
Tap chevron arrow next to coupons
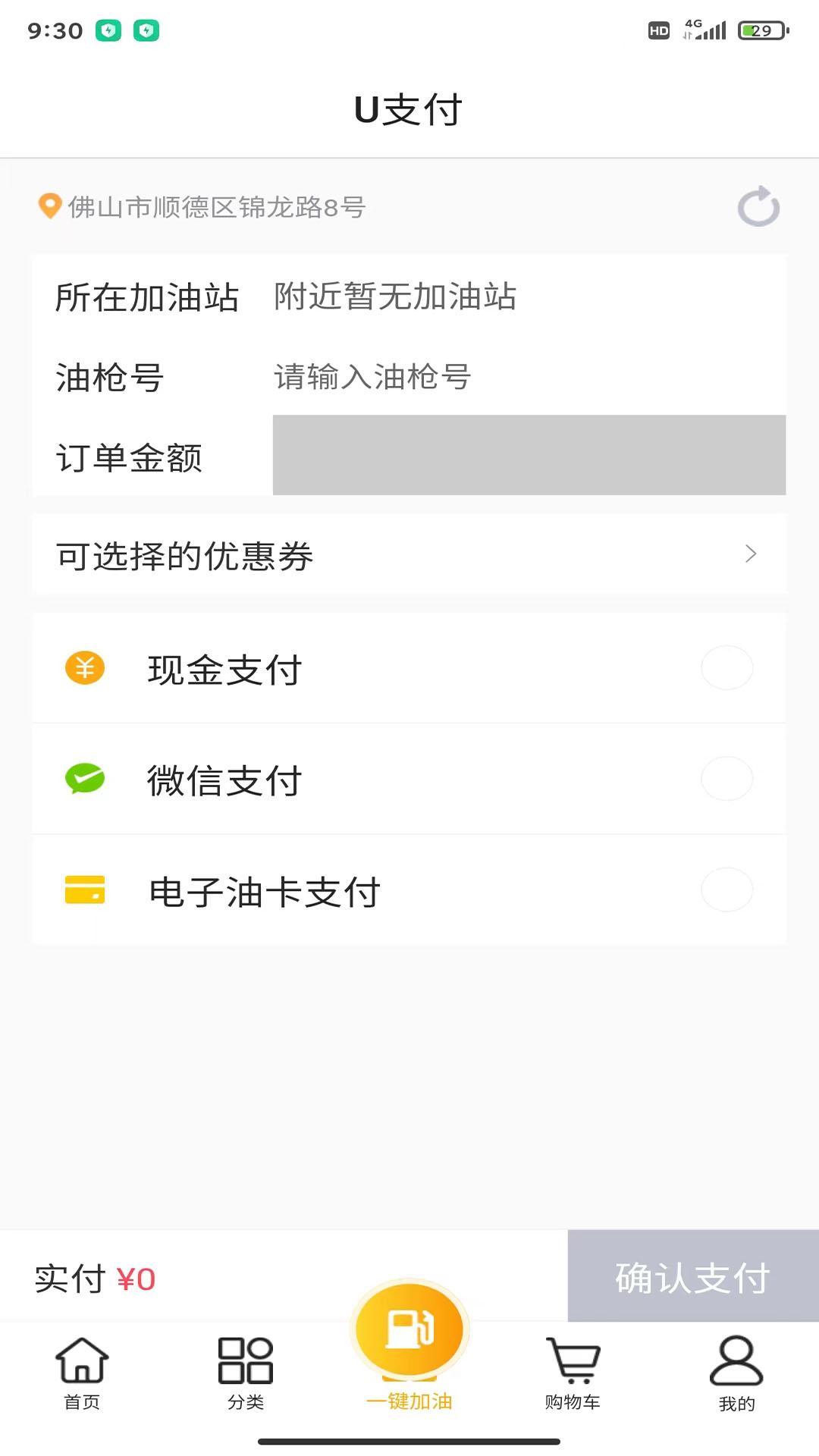tap(751, 554)
